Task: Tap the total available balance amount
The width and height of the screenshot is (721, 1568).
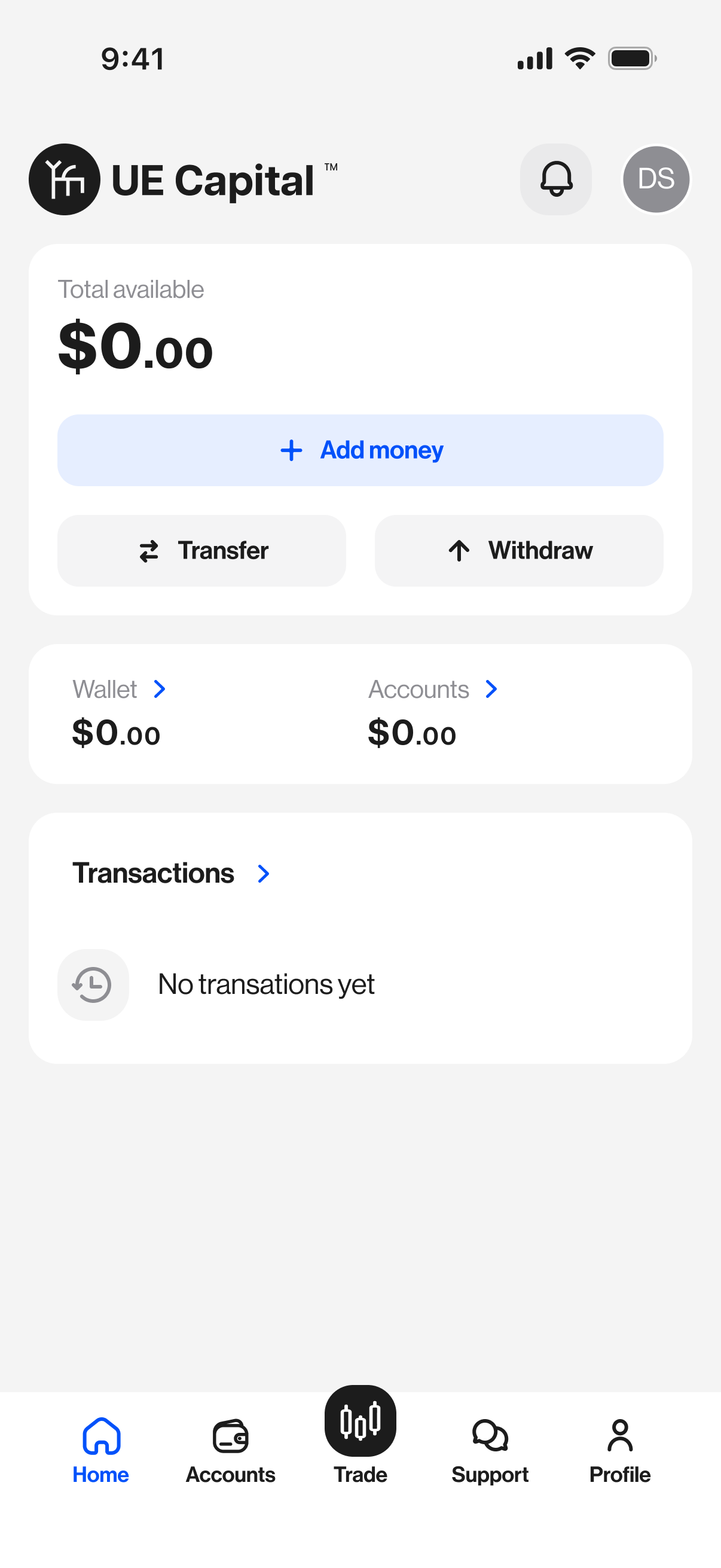Action: [x=135, y=347]
